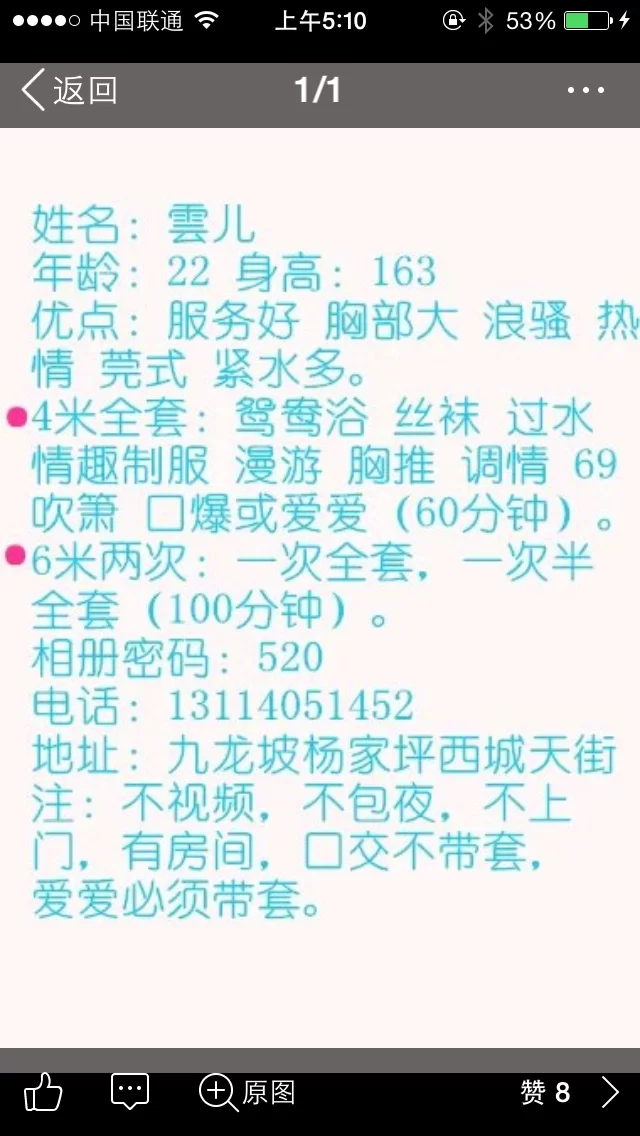This screenshot has height=1136, width=640.
Task: Like this photo with the thumbs-up icon
Action: point(43,1092)
